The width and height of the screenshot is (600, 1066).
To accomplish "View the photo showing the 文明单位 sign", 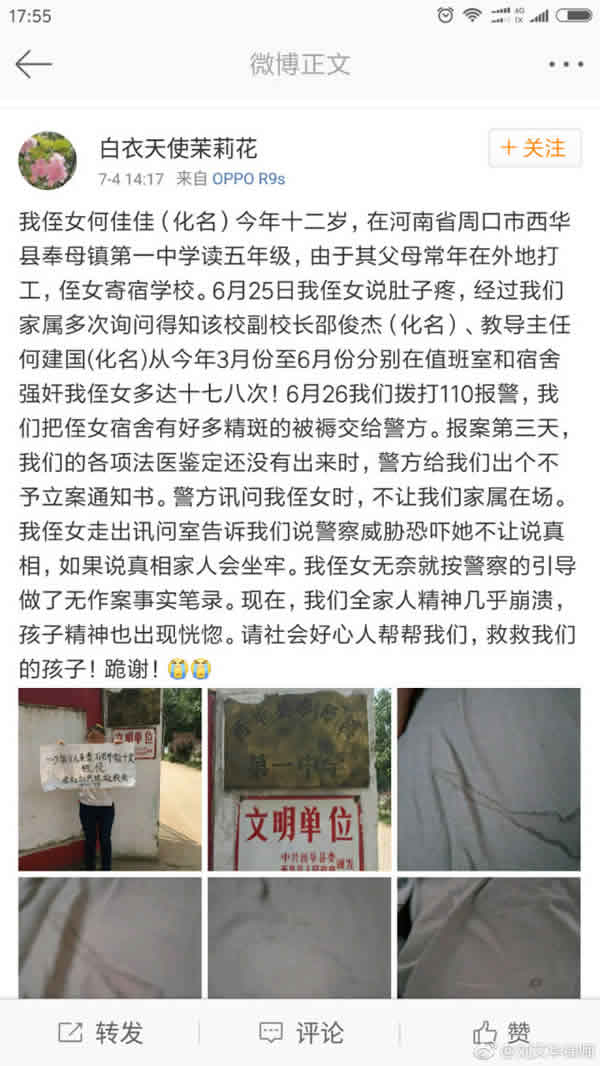I will pos(299,779).
